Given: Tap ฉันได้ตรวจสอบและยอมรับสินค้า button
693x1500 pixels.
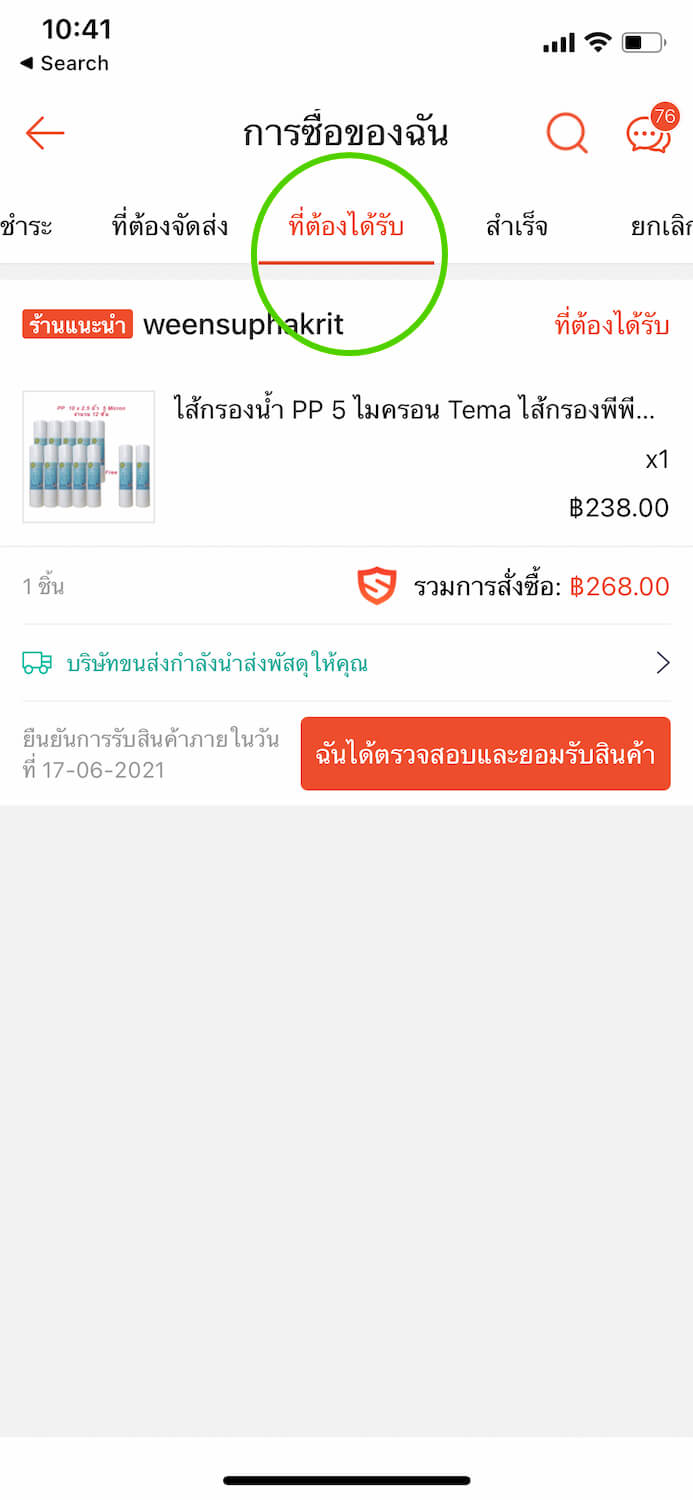Looking at the screenshot, I should click(485, 754).
